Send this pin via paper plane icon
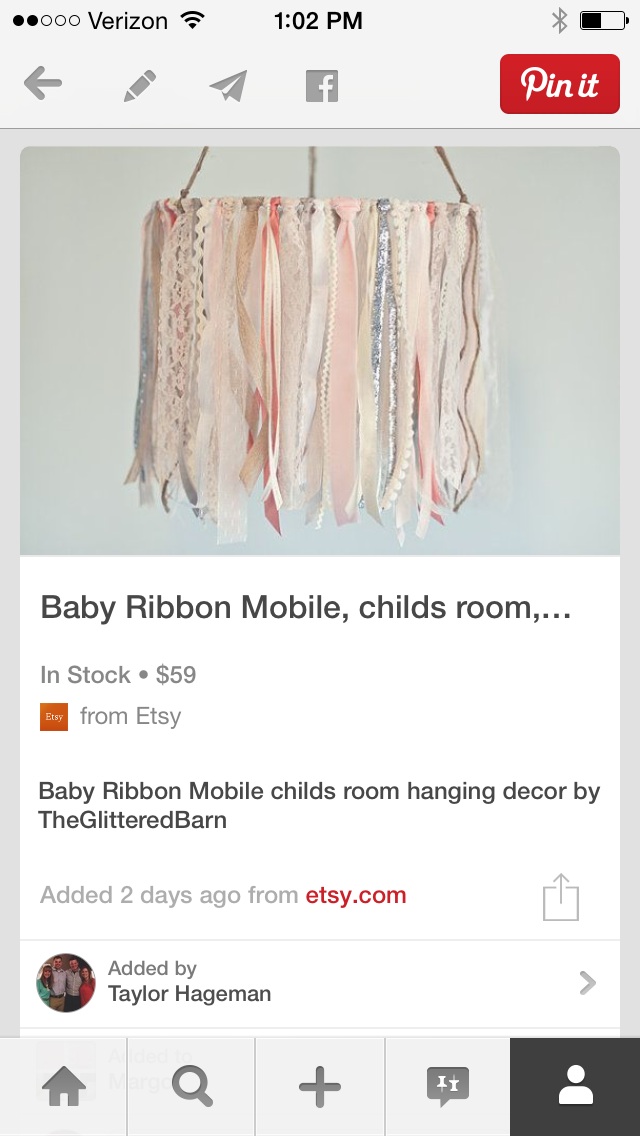 pos(228,86)
